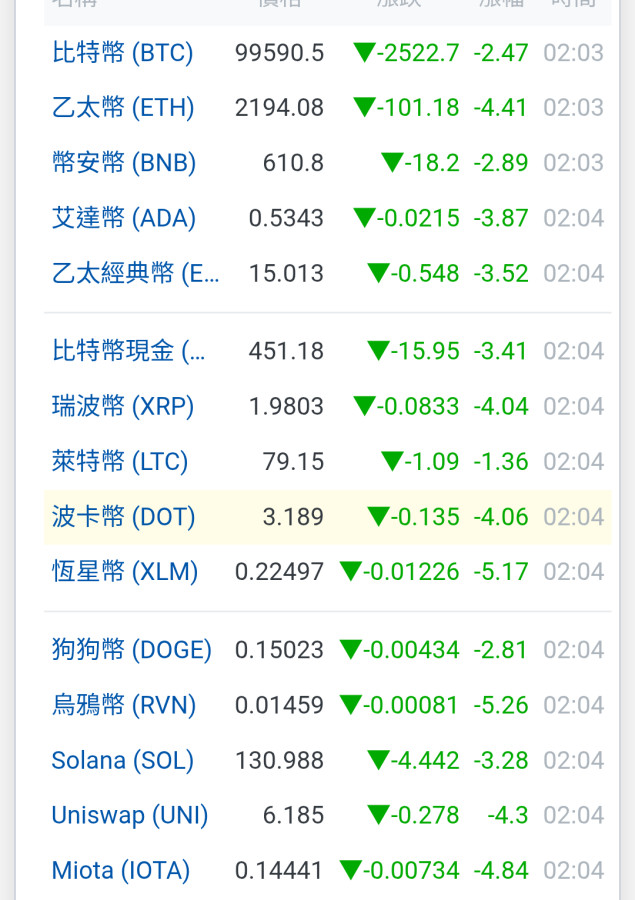This screenshot has width=635, height=900.
Task: Open the 乙太幣 (ETH) quote
Action: click(122, 108)
